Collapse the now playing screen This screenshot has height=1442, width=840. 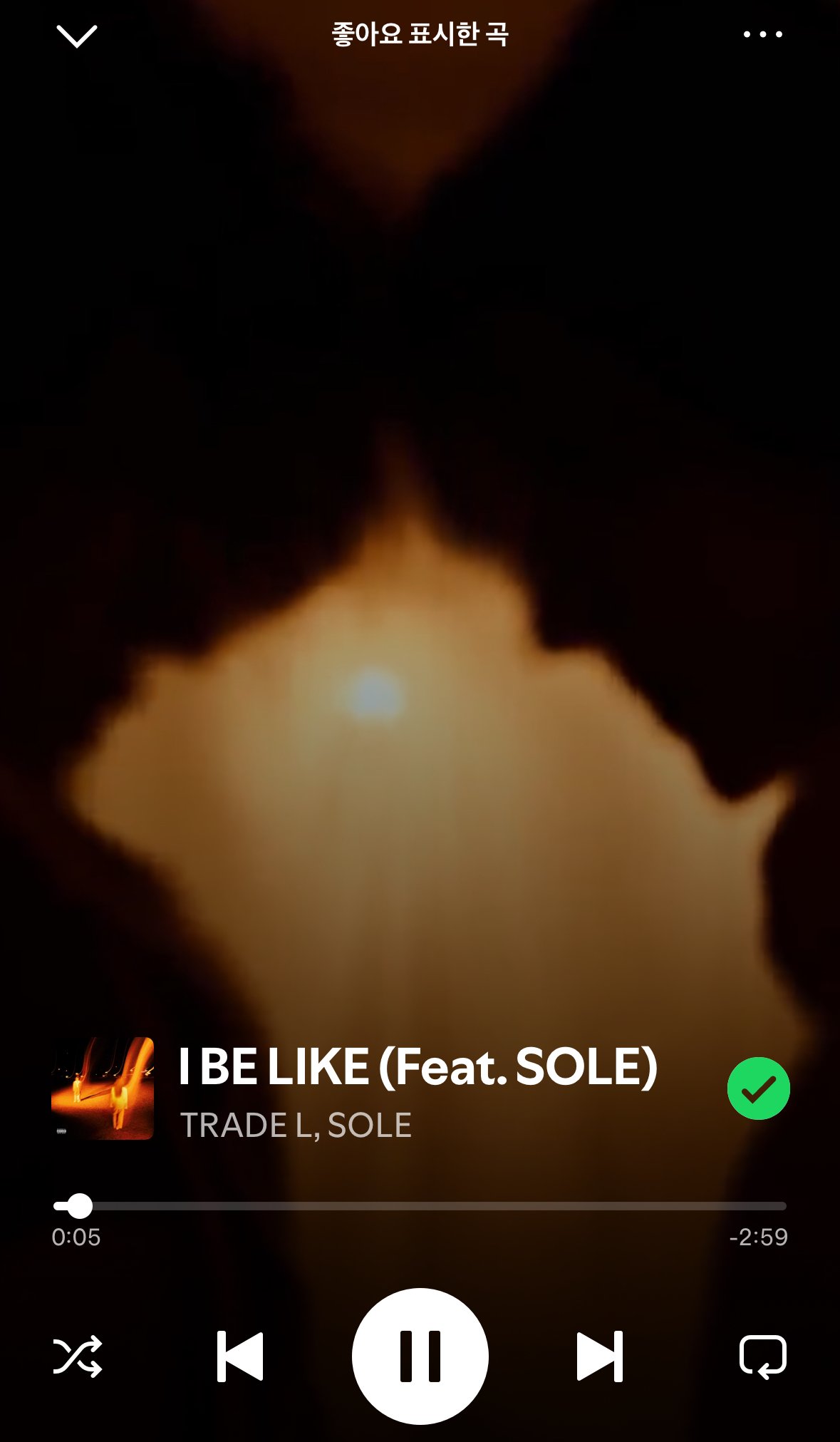tap(76, 36)
